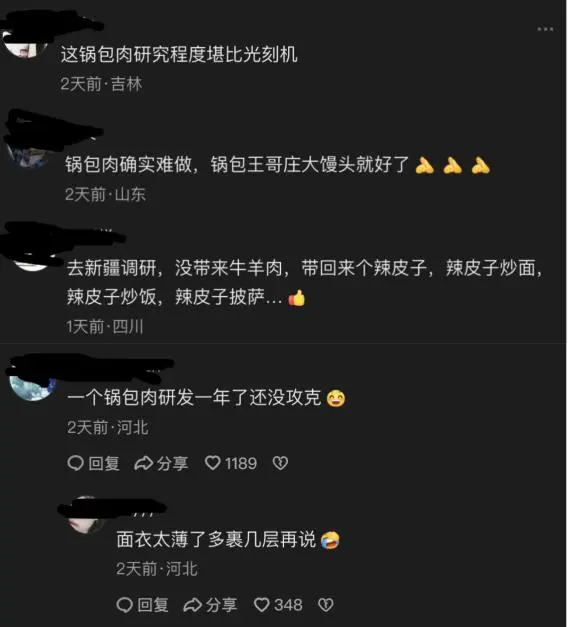Open avatar of the 山东 commenter
The image size is (568, 627).
click(28, 152)
